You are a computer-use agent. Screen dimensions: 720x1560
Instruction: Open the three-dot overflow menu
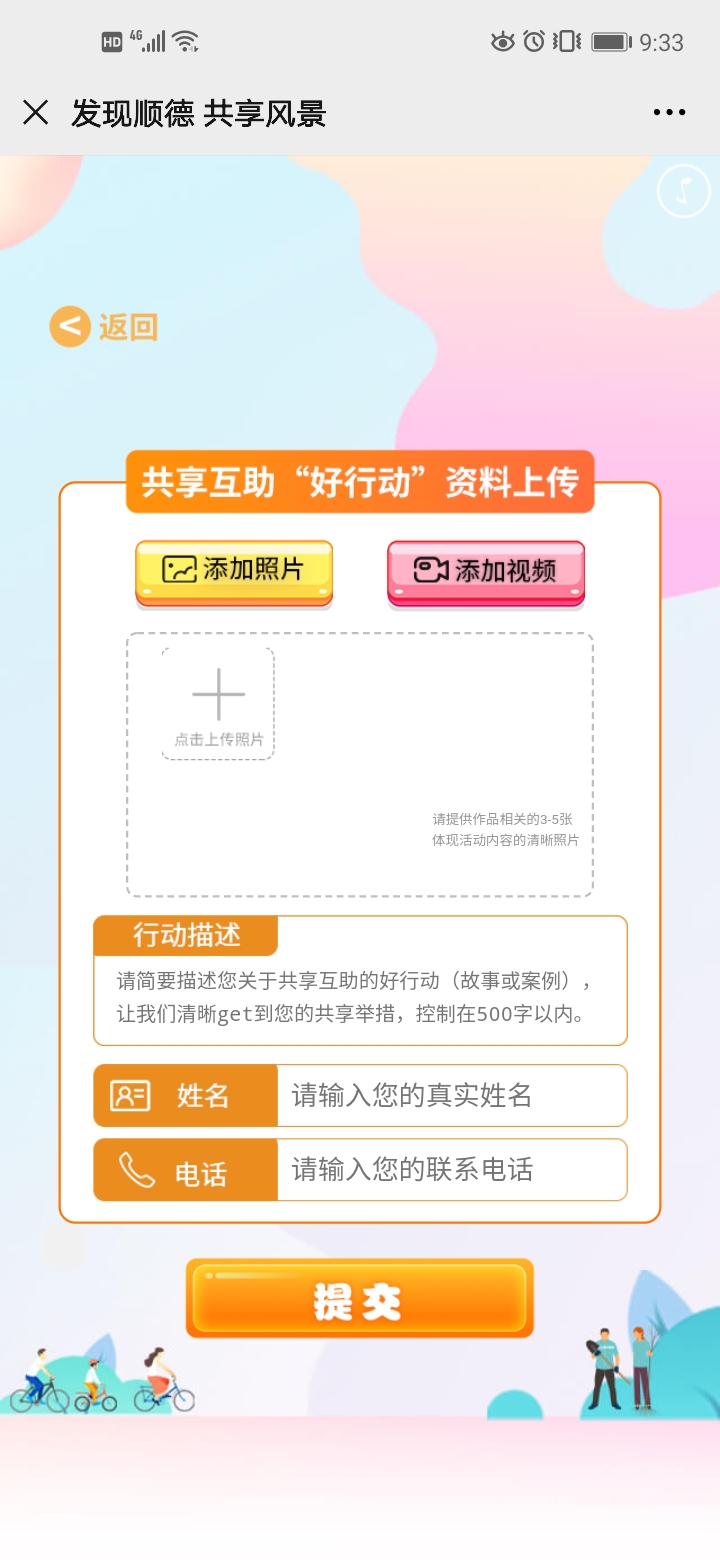[x=669, y=113]
